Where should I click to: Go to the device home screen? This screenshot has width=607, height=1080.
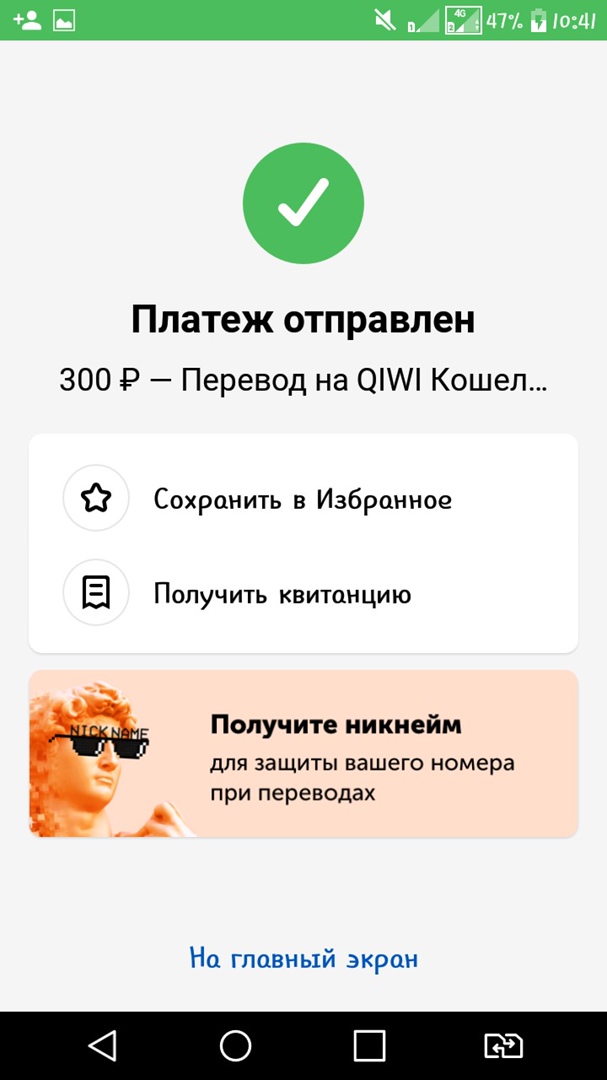(x=236, y=1045)
